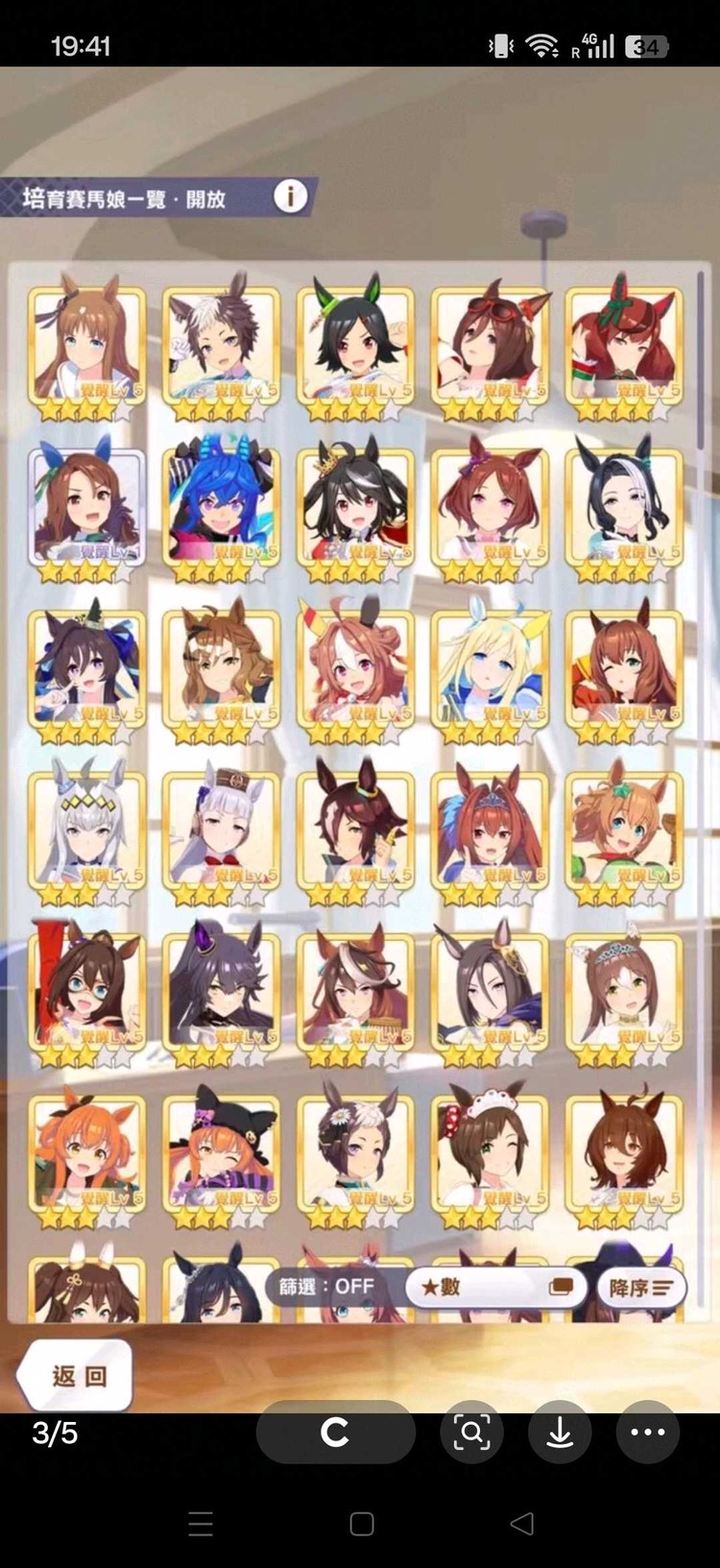The image size is (720, 1568).
Task: Open the three-dot more options menu
Action: coord(647,1433)
